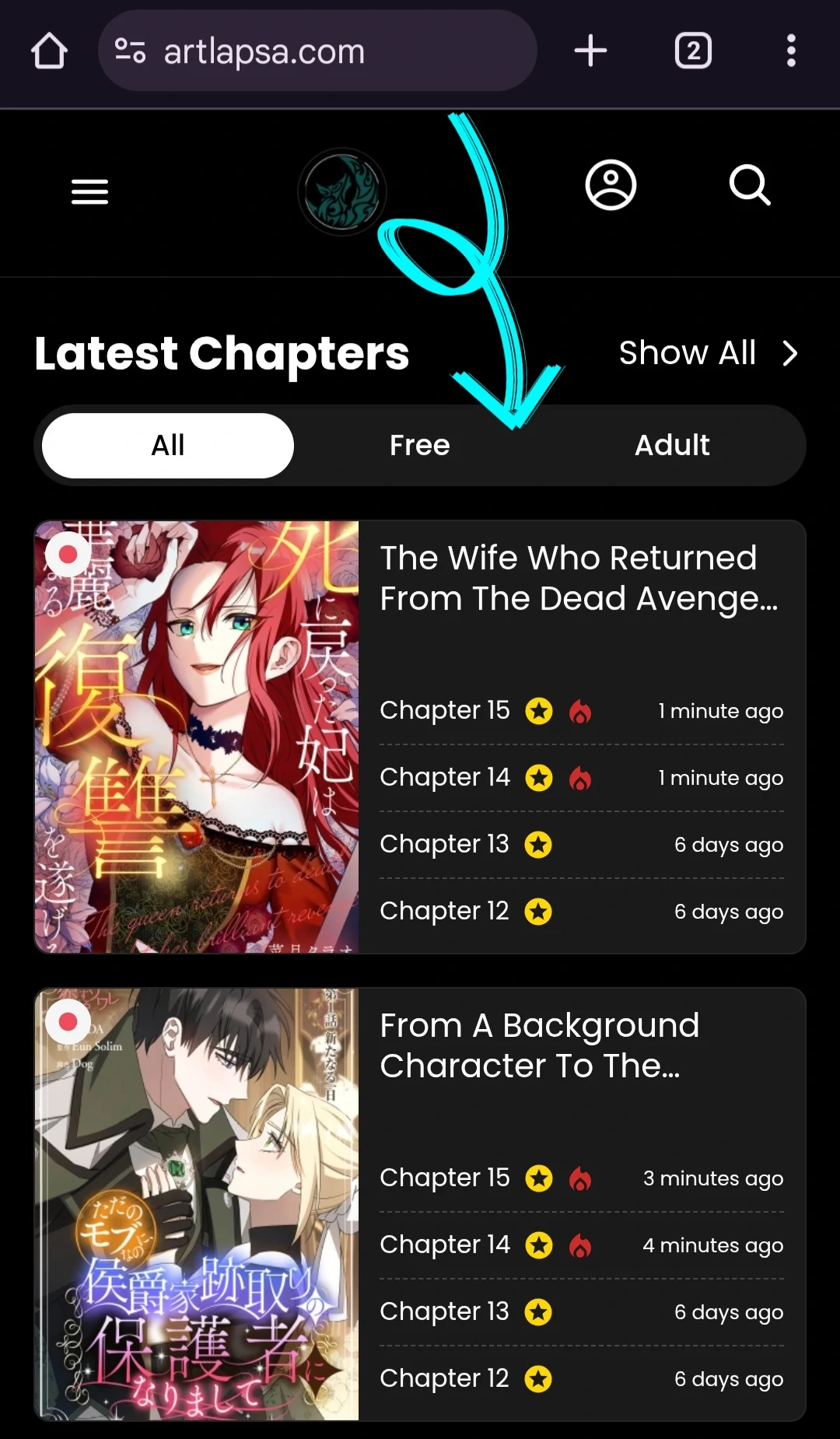Open the user account icon

(611, 185)
